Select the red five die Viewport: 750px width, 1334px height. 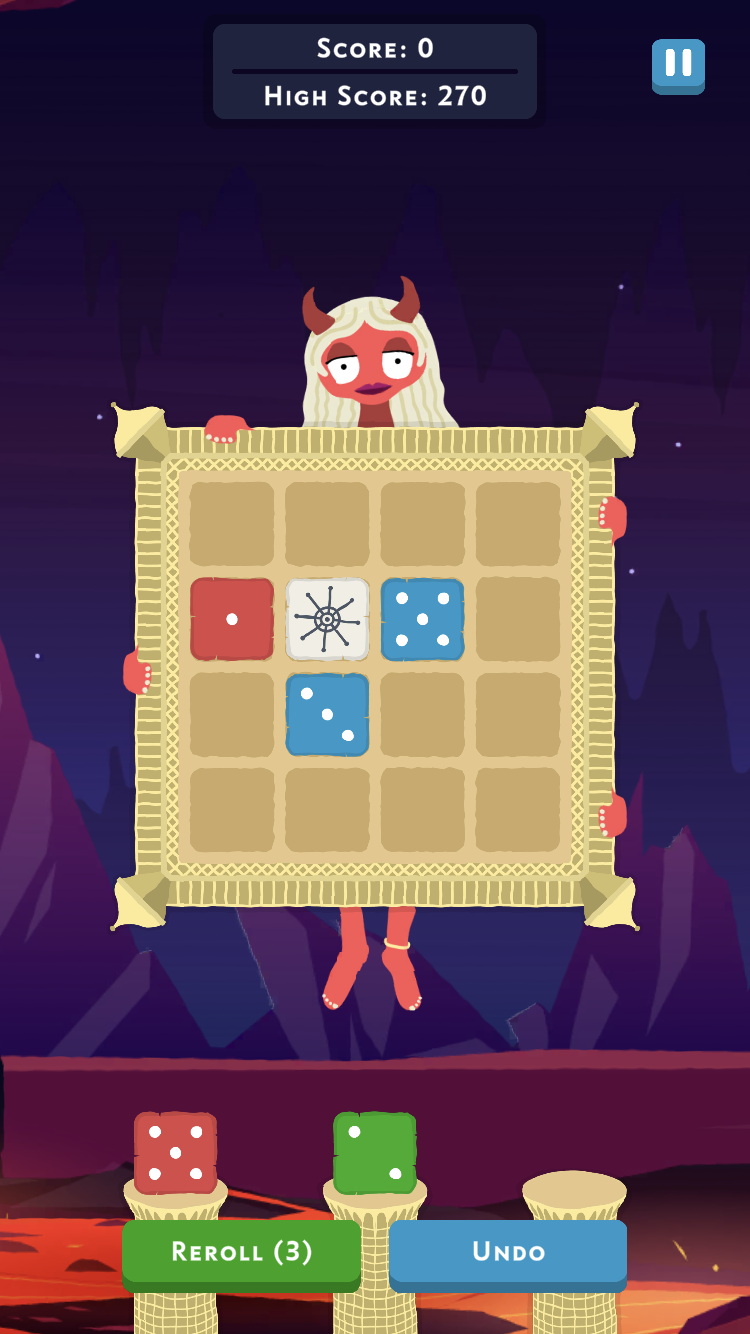click(x=175, y=1153)
